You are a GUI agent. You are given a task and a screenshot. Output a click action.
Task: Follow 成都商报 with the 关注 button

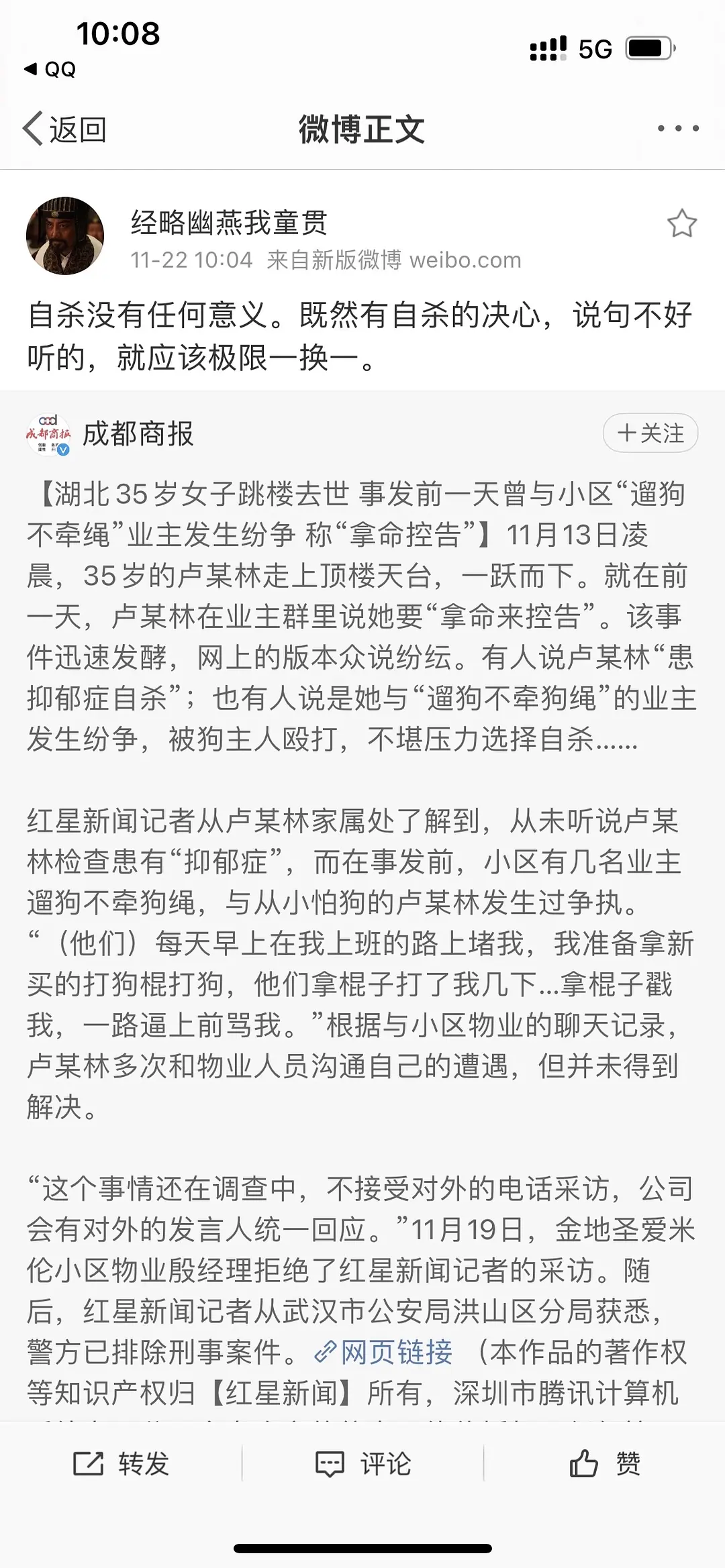650,433
